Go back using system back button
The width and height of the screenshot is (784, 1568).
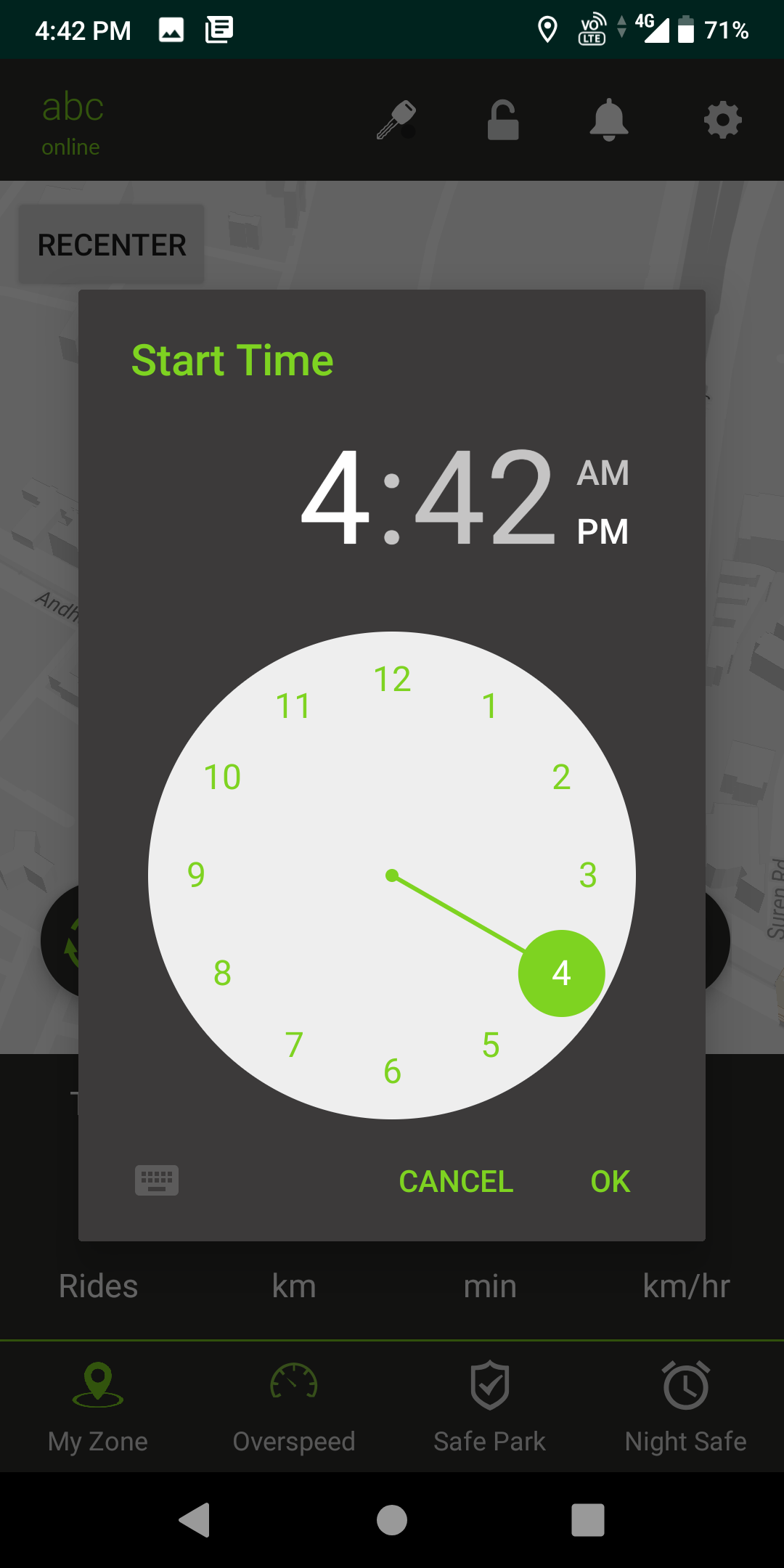[195, 1519]
